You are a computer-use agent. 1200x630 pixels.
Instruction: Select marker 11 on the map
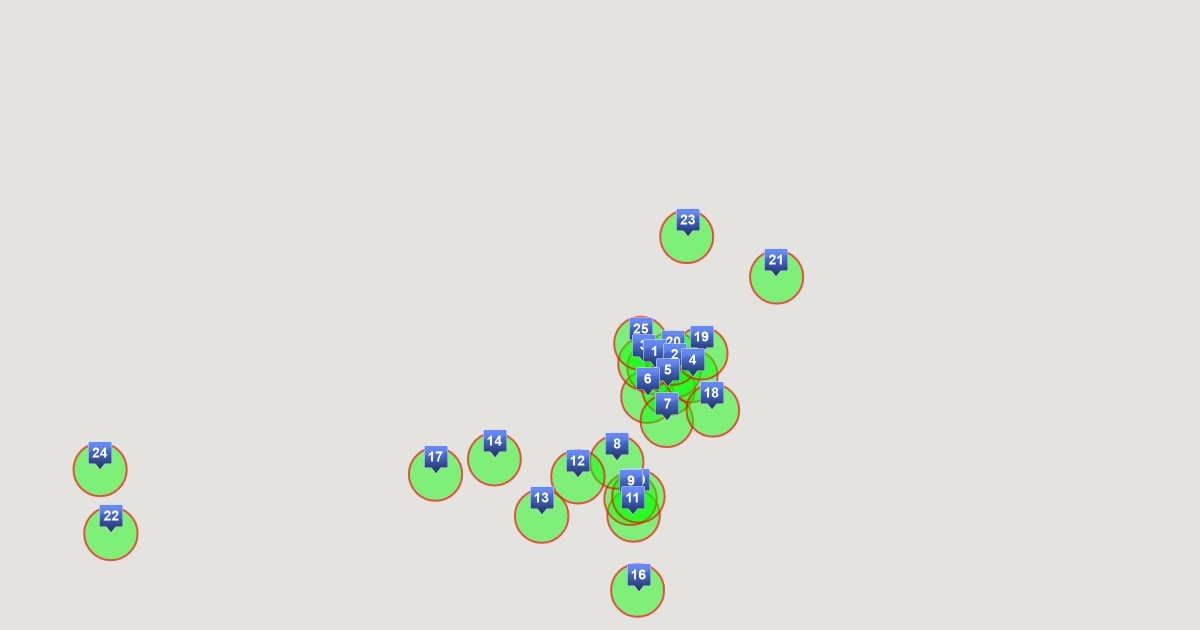pos(633,499)
